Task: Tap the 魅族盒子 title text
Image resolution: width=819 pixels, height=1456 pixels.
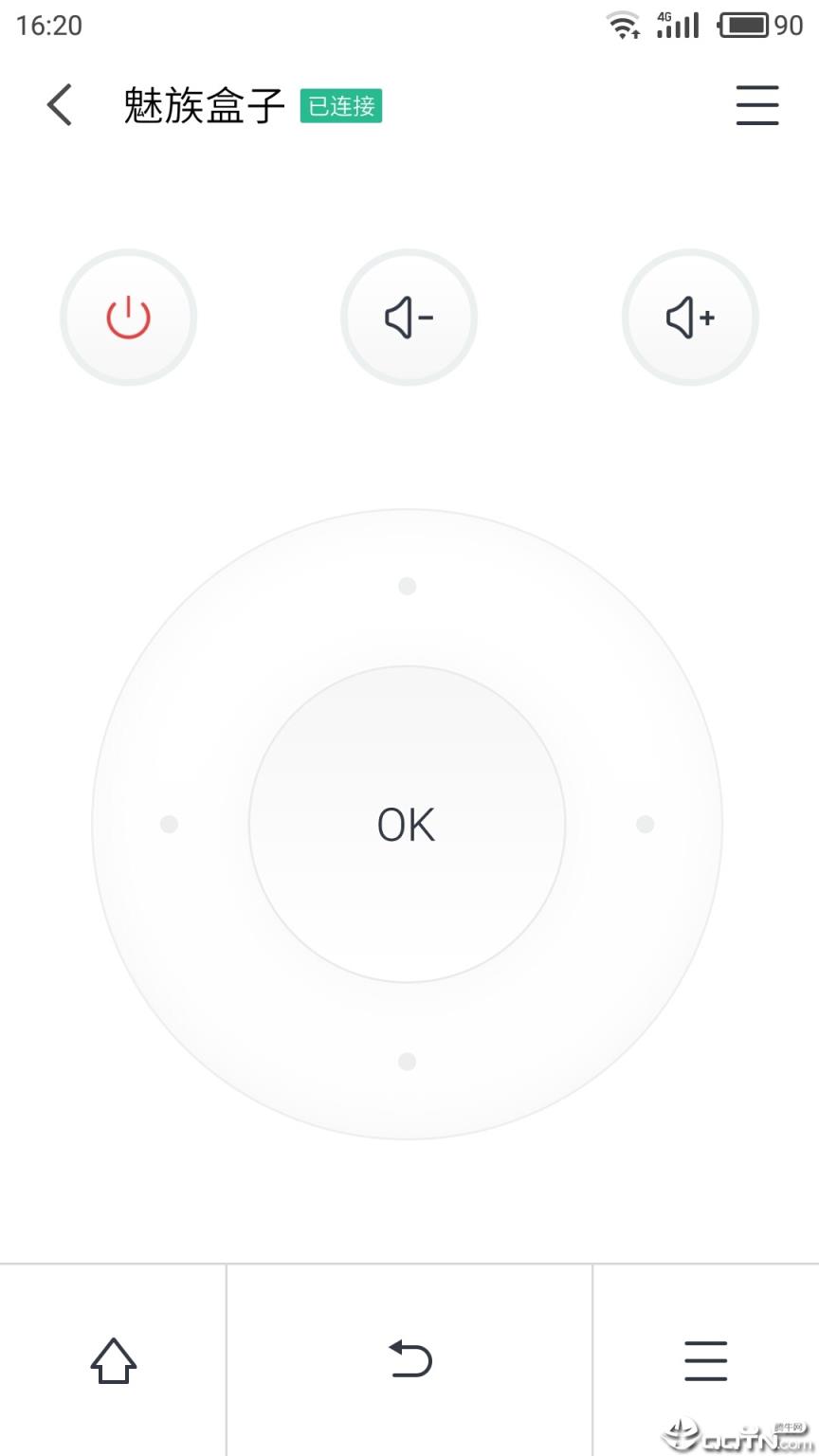Action: (204, 105)
